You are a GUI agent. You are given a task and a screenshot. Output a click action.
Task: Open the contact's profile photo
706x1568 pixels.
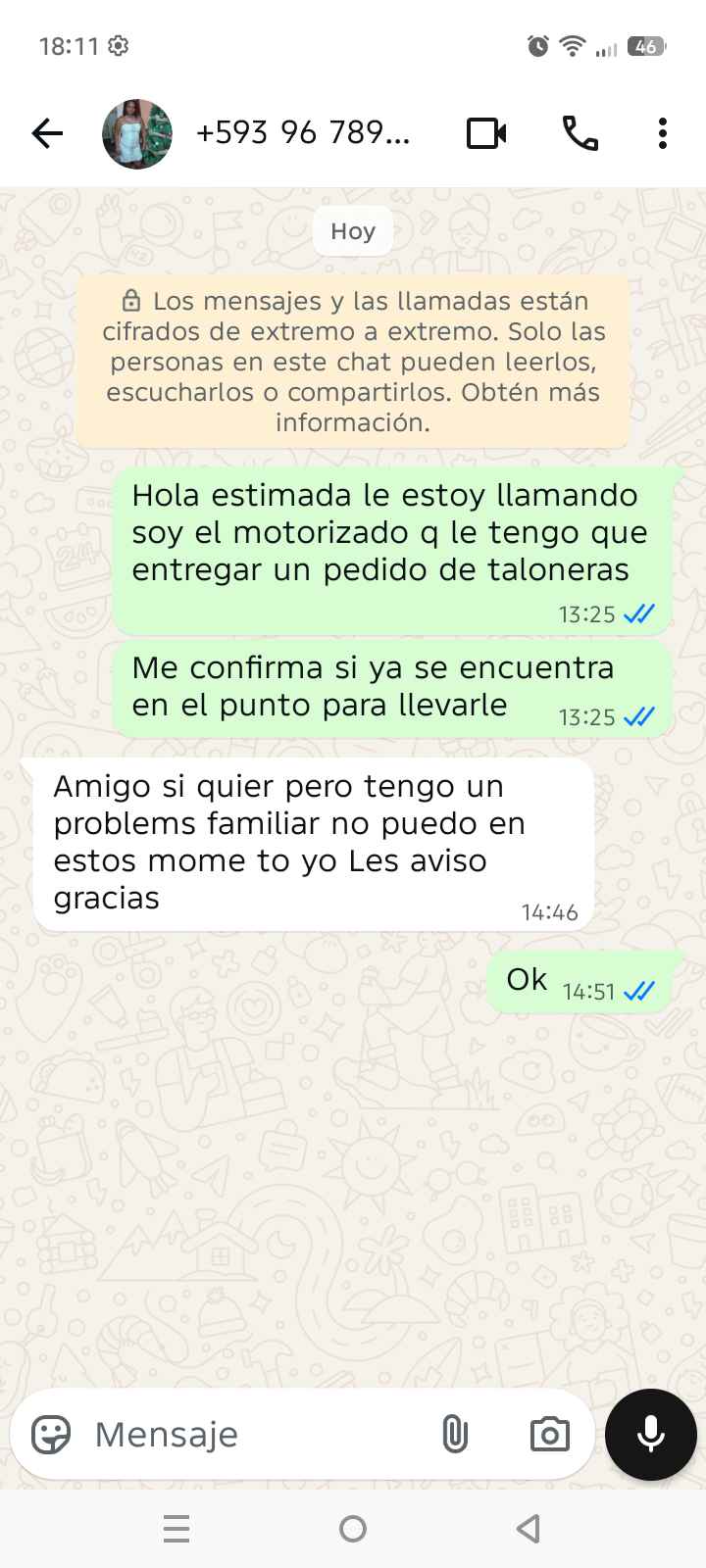point(137,133)
